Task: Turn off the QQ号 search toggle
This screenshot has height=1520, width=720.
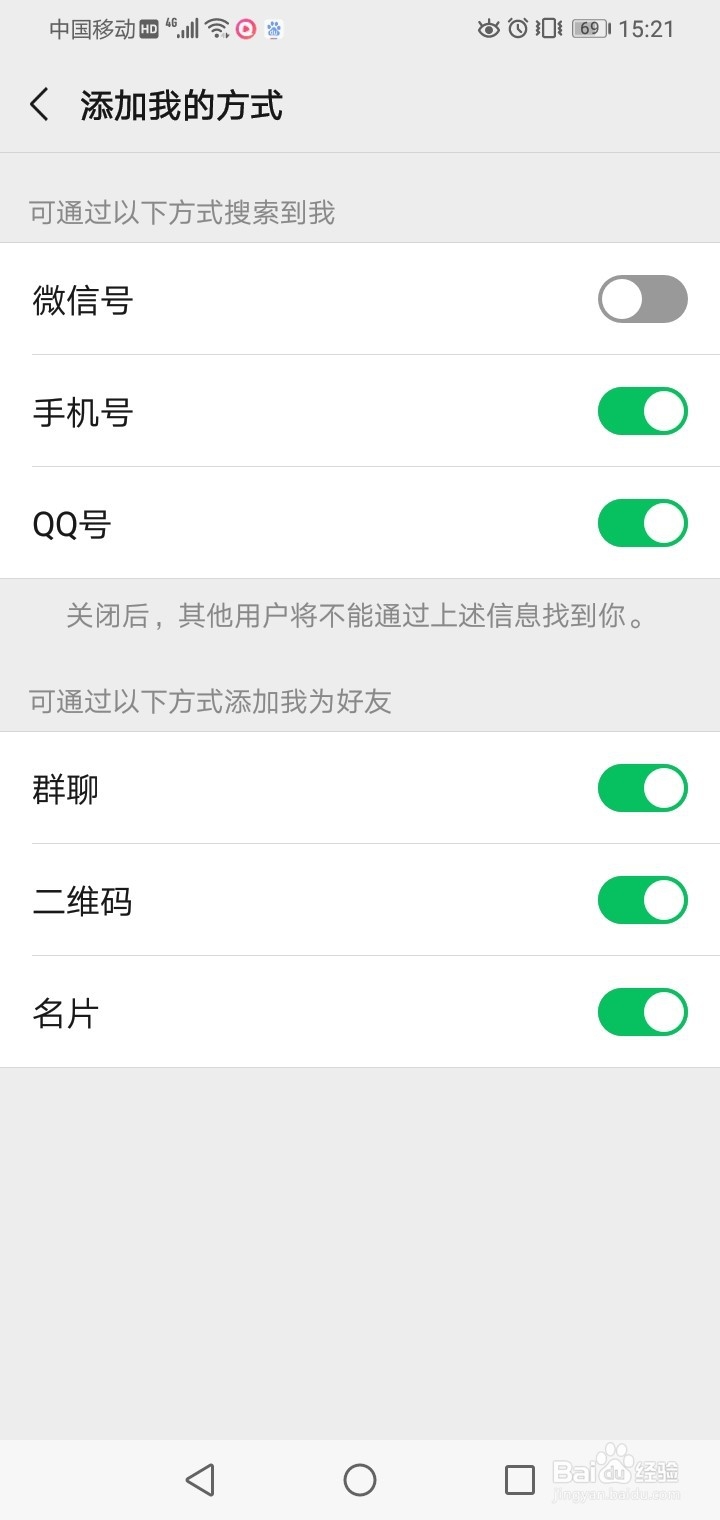Action: coord(641,523)
